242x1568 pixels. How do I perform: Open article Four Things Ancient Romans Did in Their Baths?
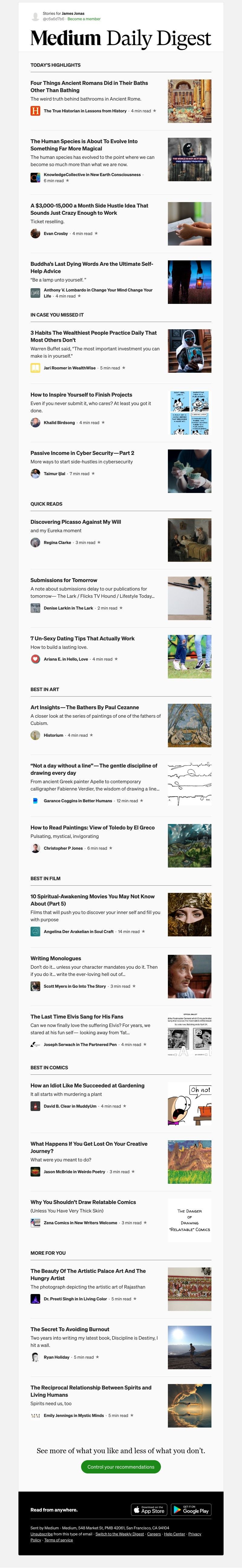point(89,86)
